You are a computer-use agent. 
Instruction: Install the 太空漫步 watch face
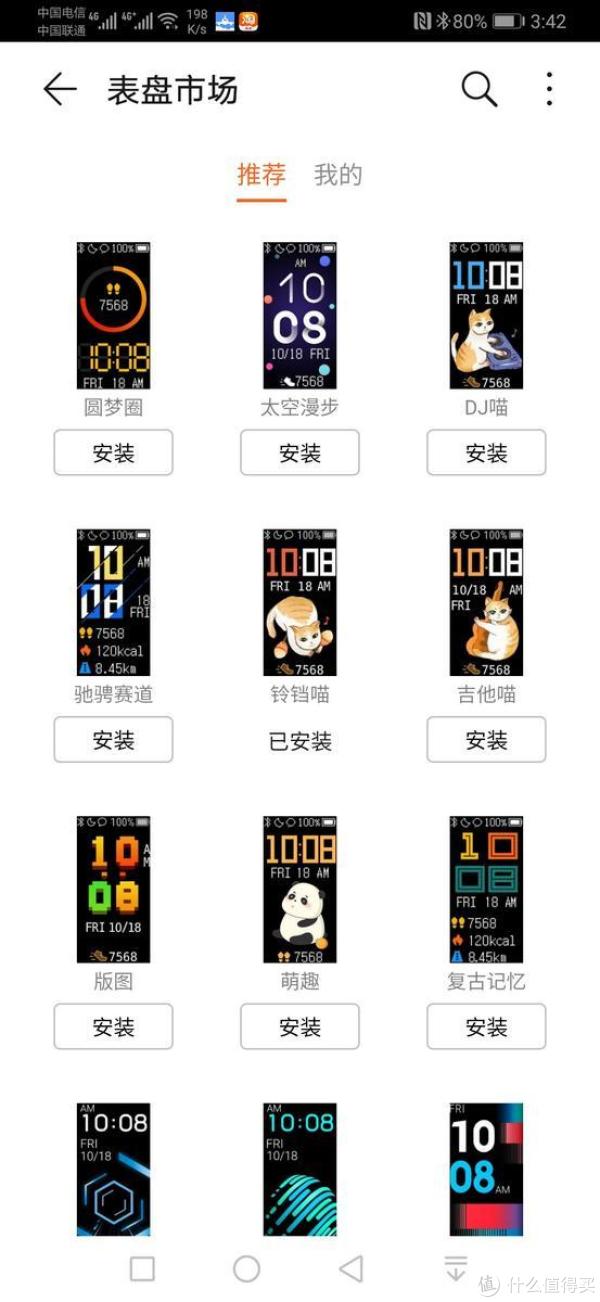[x=300, y=453]
